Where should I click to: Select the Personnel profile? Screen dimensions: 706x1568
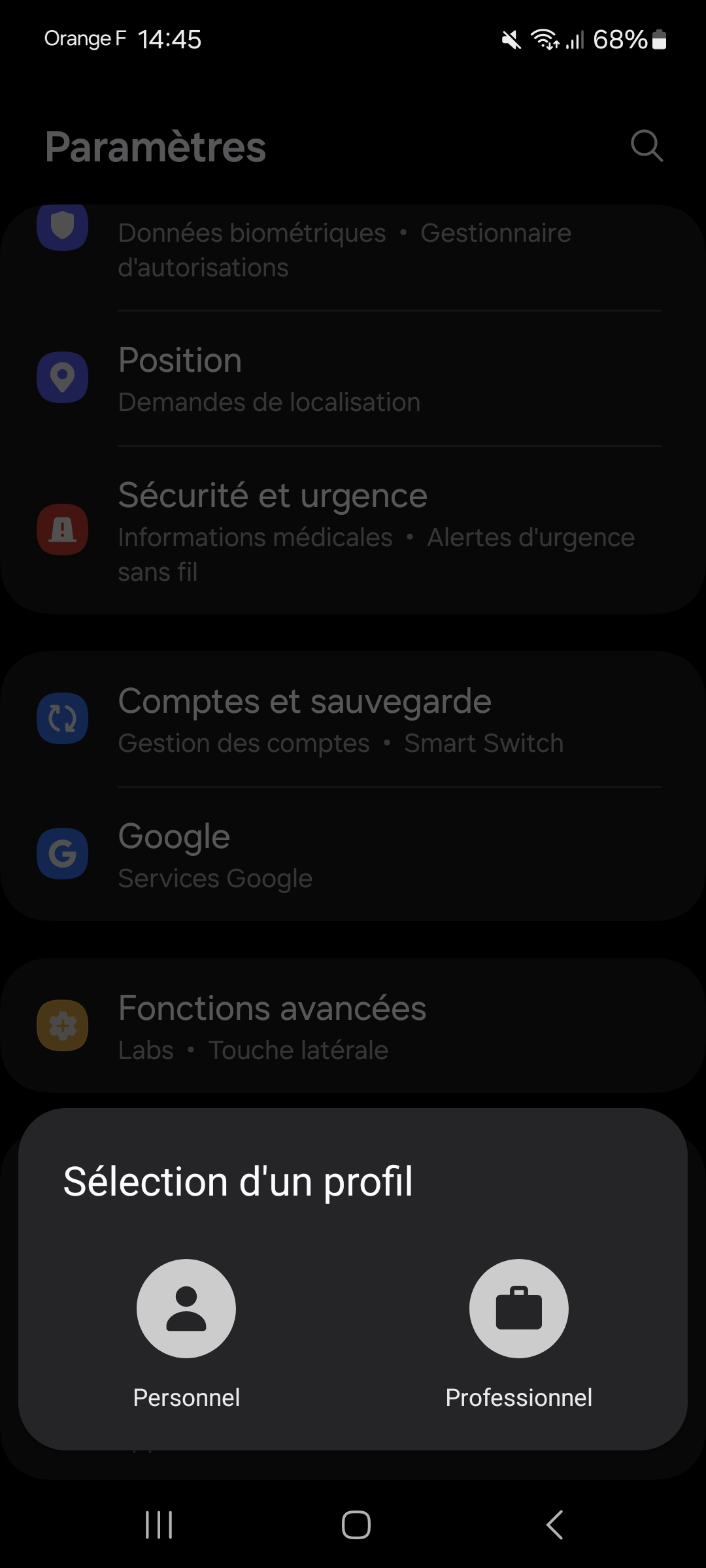pos(186,1308)
